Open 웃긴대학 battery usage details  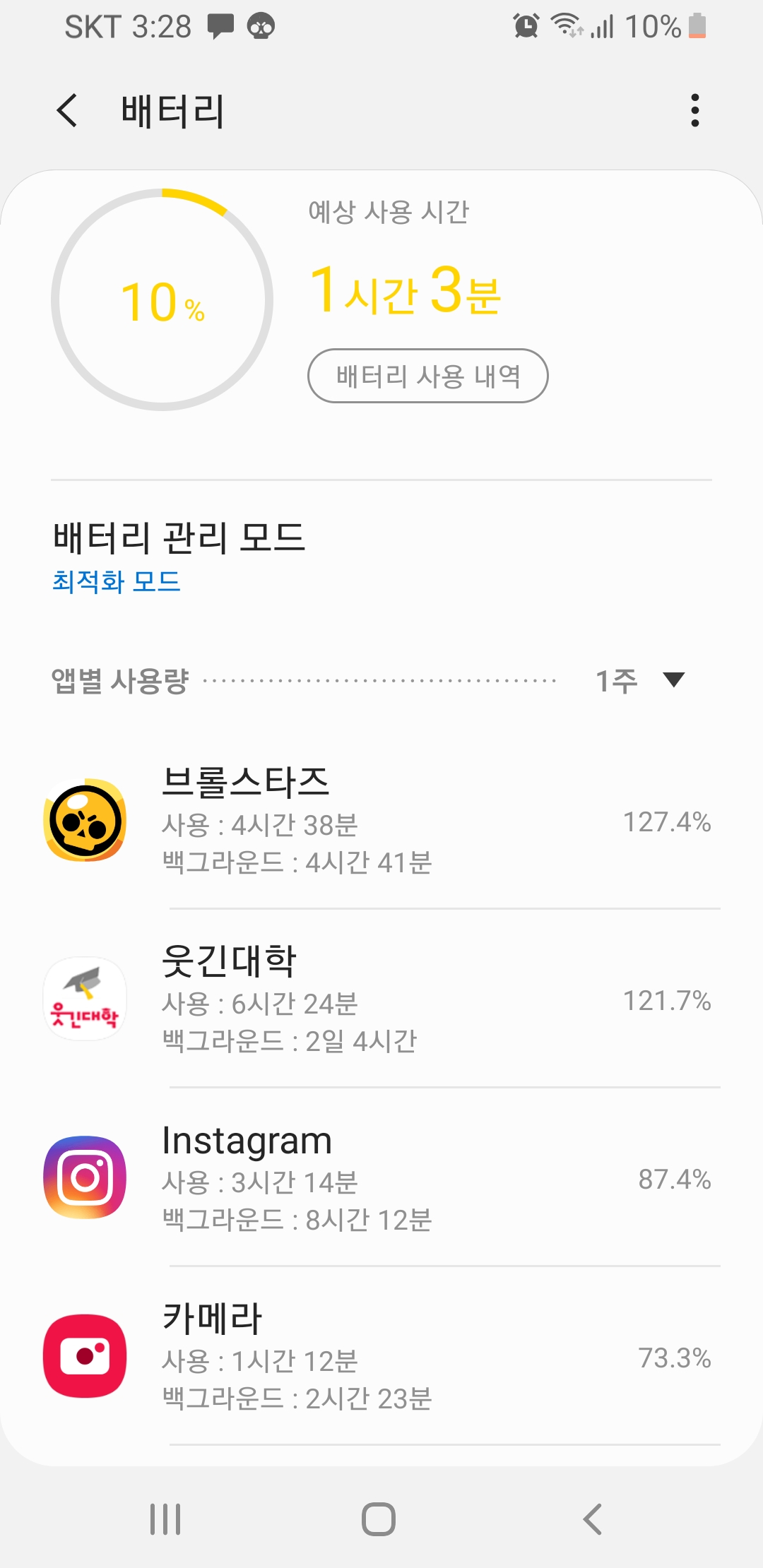point(381,1000)
